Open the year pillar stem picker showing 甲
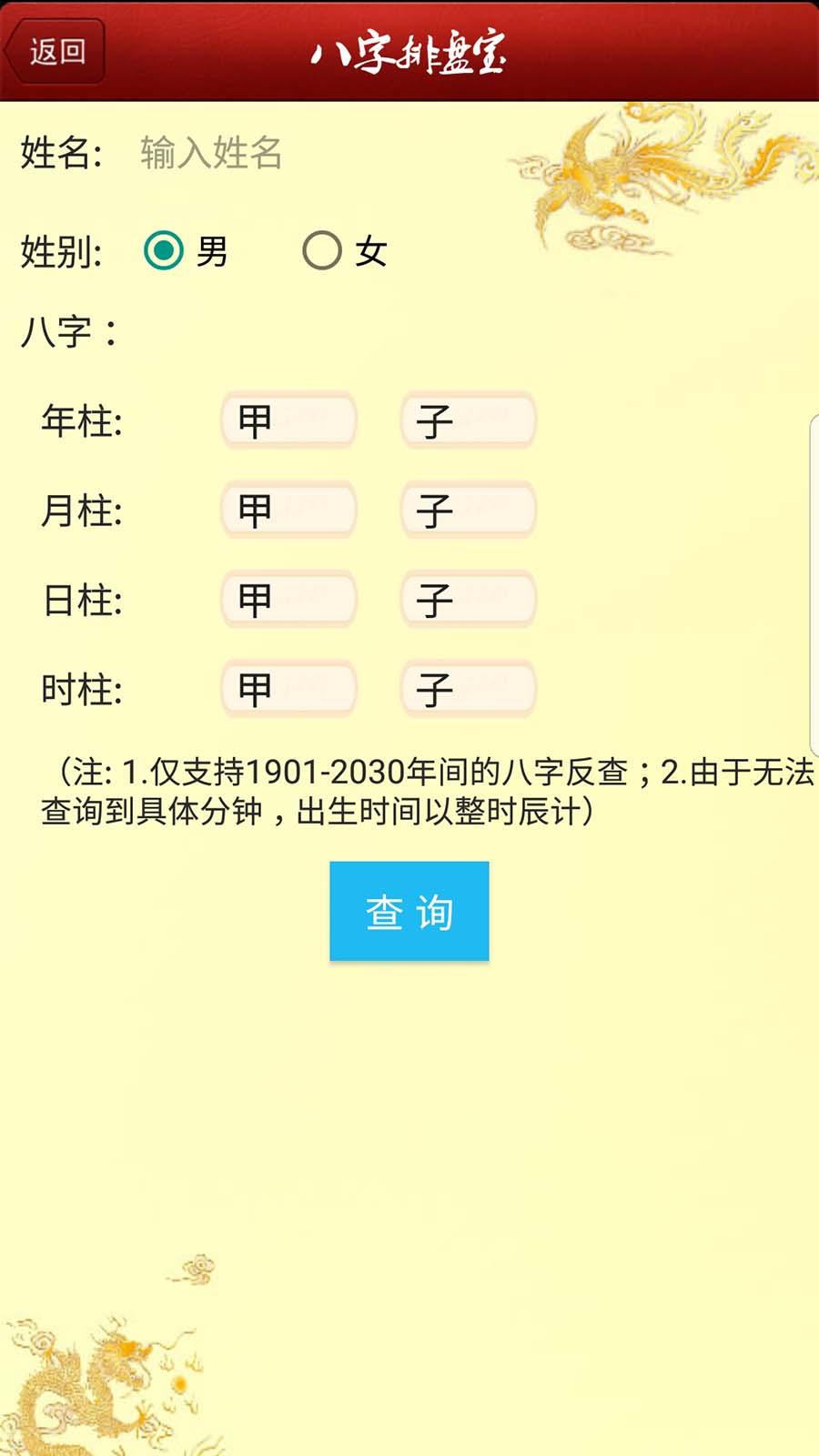The image size is (819, 1456). [x=288, y=420]
